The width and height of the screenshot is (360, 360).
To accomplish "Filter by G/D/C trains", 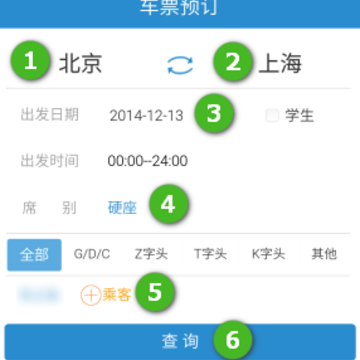I will point(92,254).
